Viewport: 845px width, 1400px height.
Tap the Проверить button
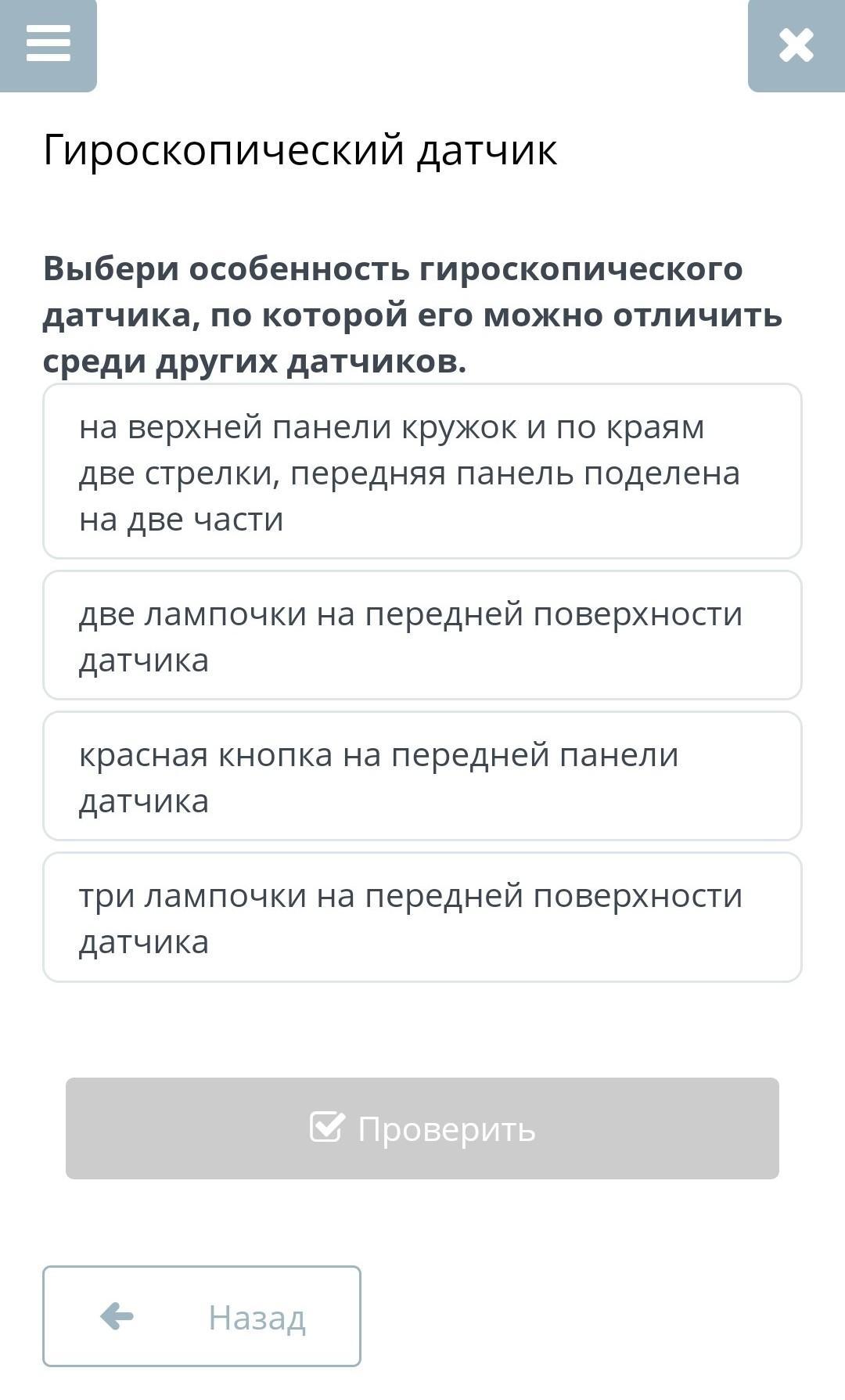point(422,1128)
